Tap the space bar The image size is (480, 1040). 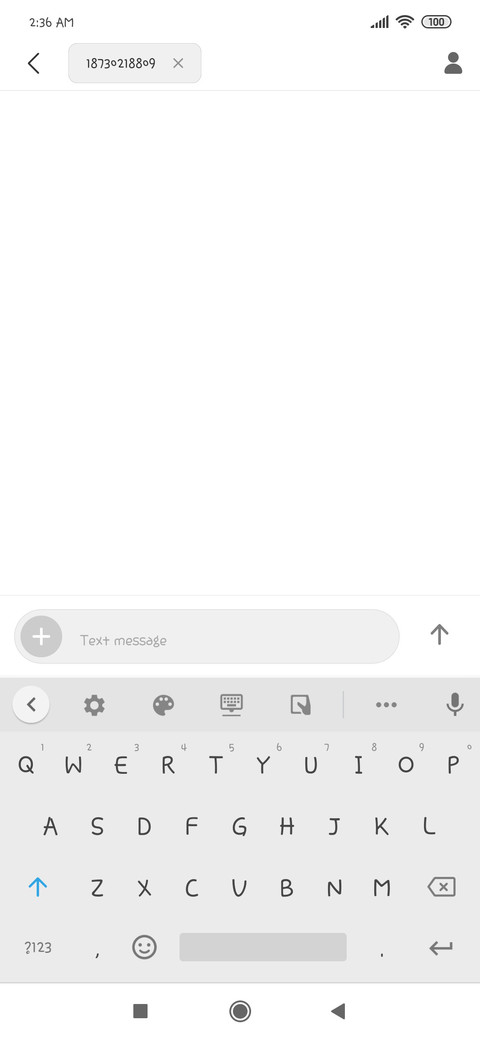(x=263, y=947)
